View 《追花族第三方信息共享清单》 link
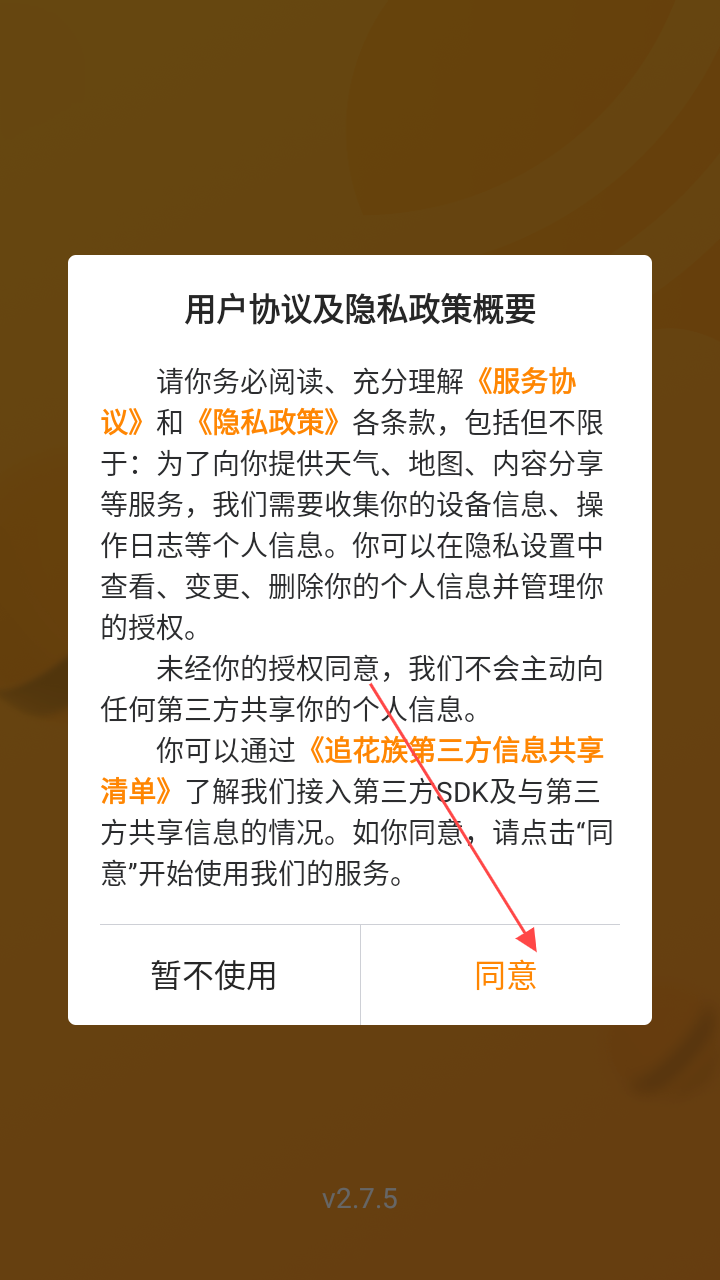 [x=451, y=750]
